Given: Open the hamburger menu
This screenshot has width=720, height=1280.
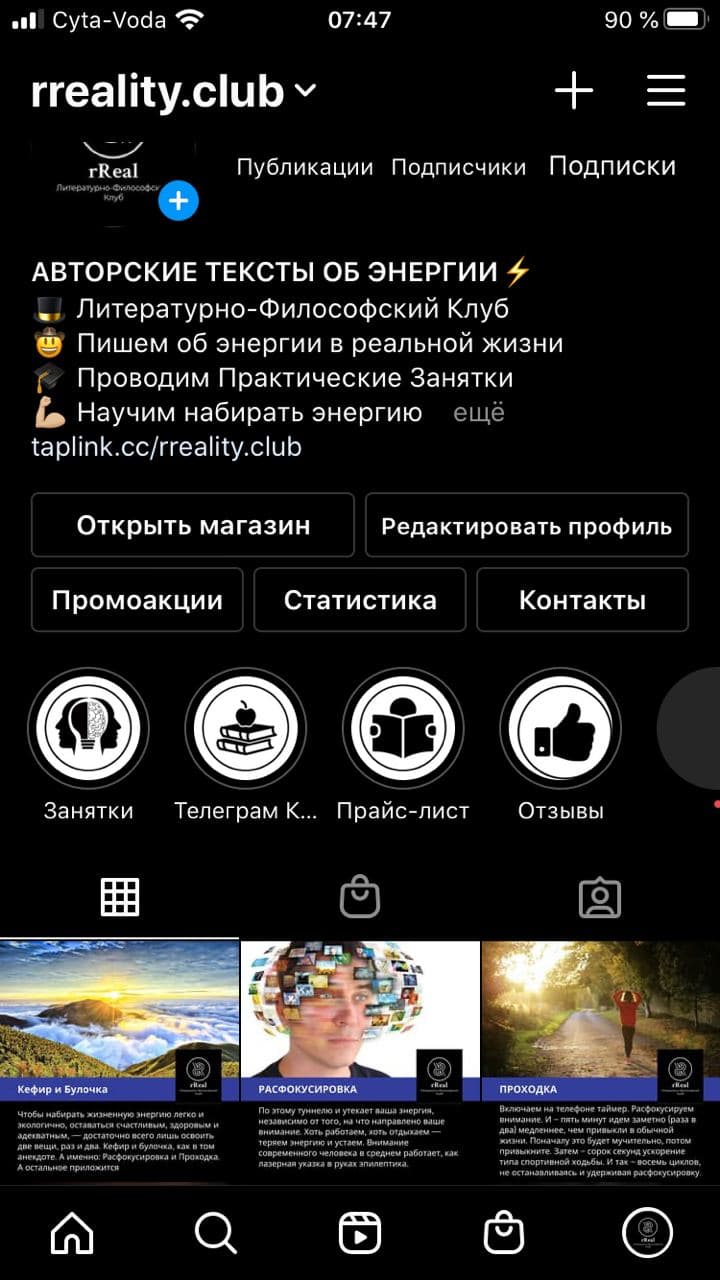Looking at the screenshot, I should coord(665,91).
